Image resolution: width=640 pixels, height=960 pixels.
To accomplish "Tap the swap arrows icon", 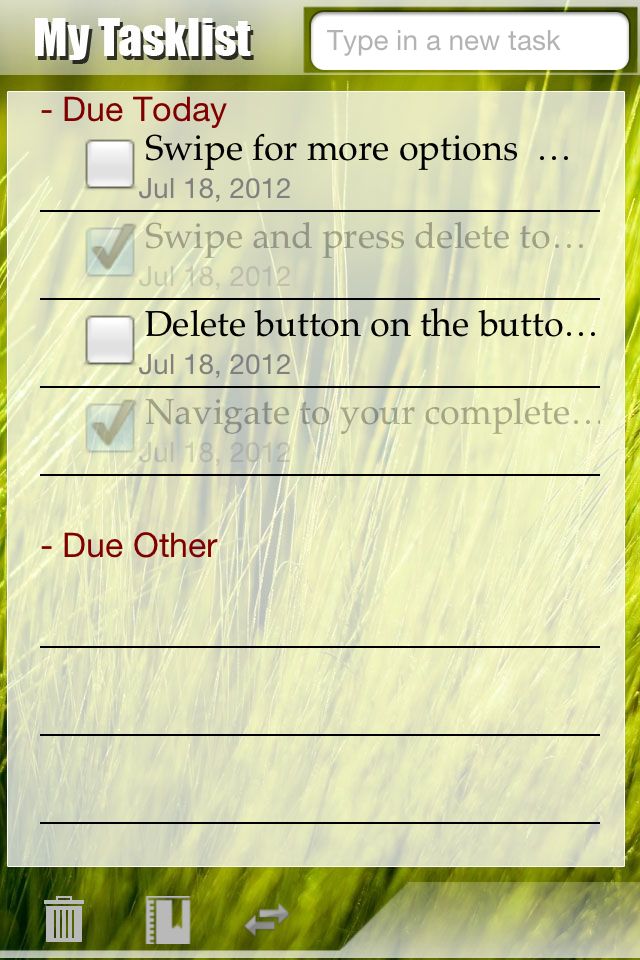I will pos(267,919).
